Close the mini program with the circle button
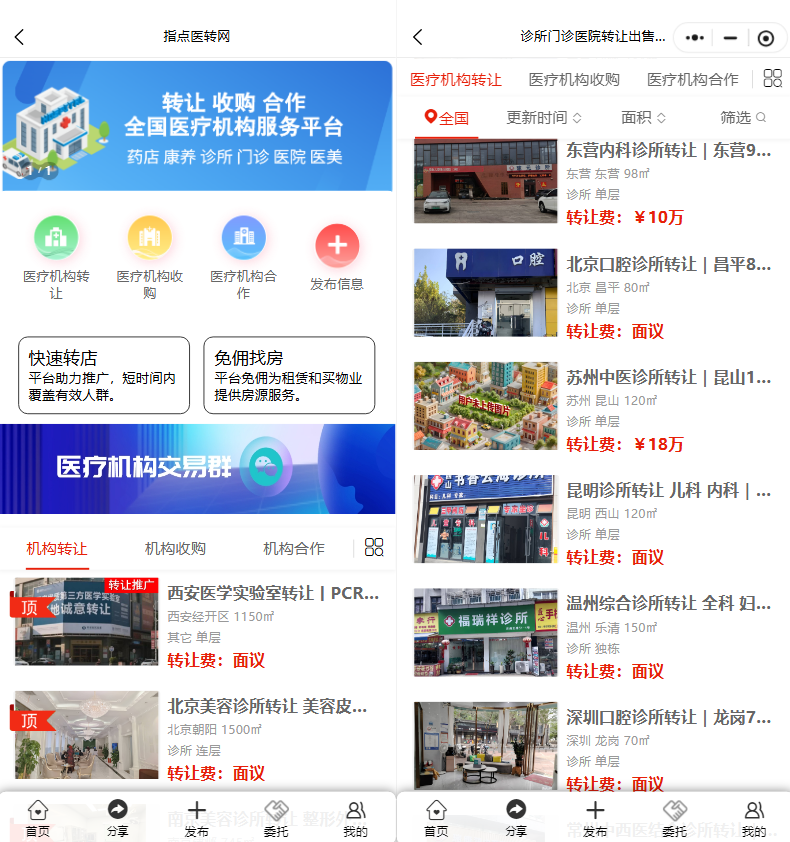The width and height of the screenshot is (790, 842). 766,38
